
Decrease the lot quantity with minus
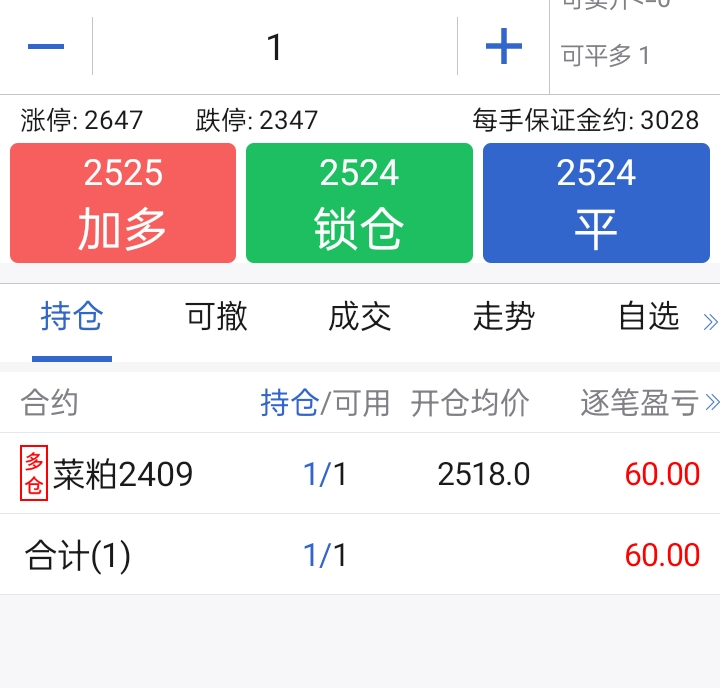[x=46, y=47]
